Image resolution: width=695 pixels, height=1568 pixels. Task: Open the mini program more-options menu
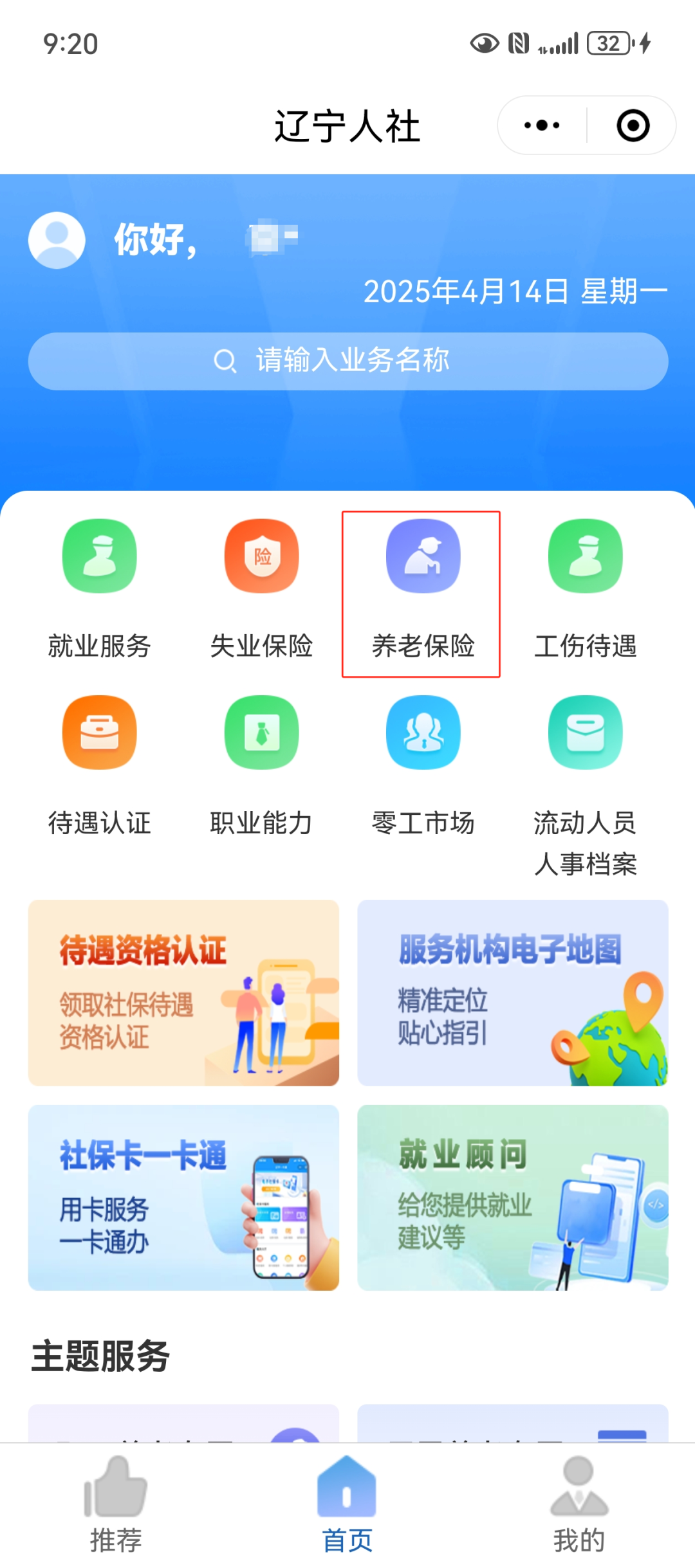pyautogui.click(x=542, y=125)
